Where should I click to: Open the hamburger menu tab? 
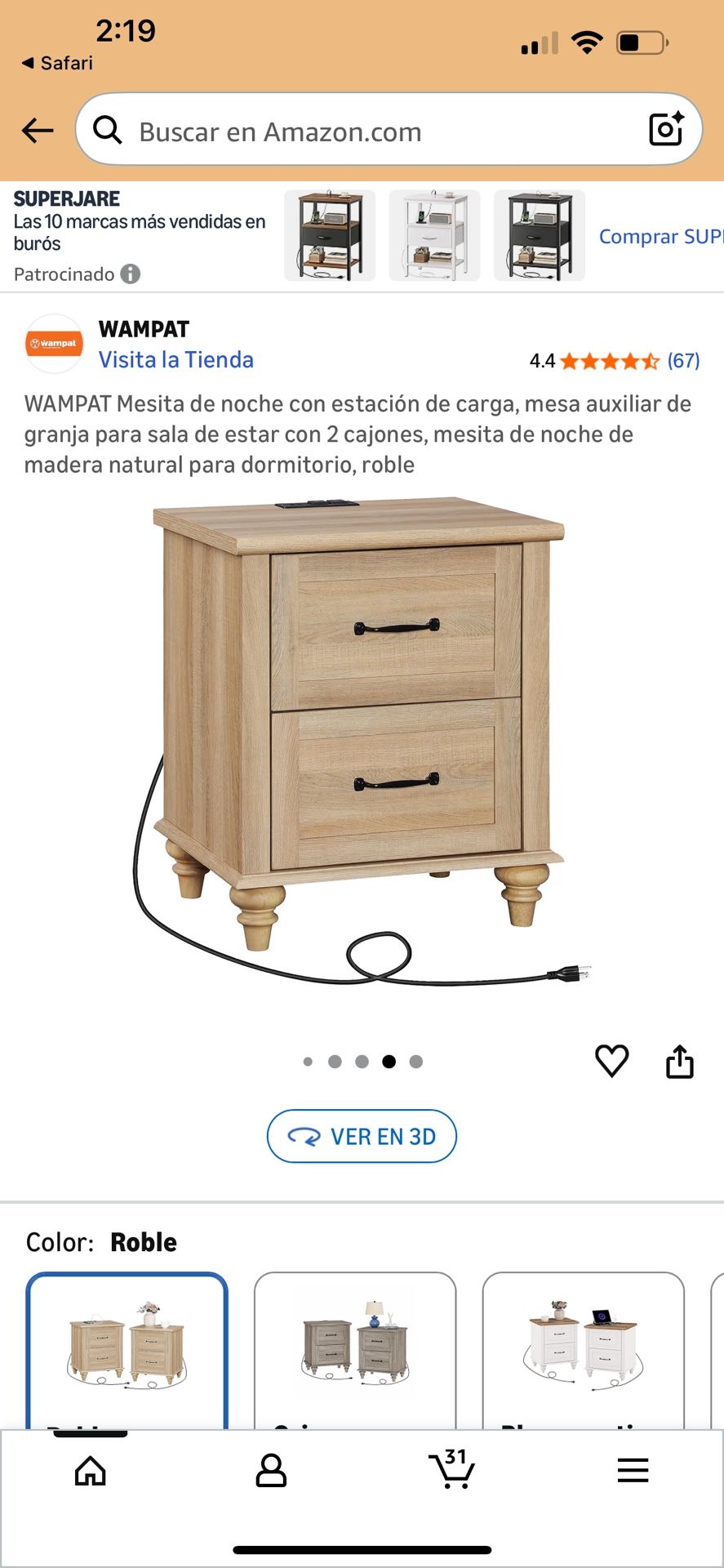point(633,1471)
